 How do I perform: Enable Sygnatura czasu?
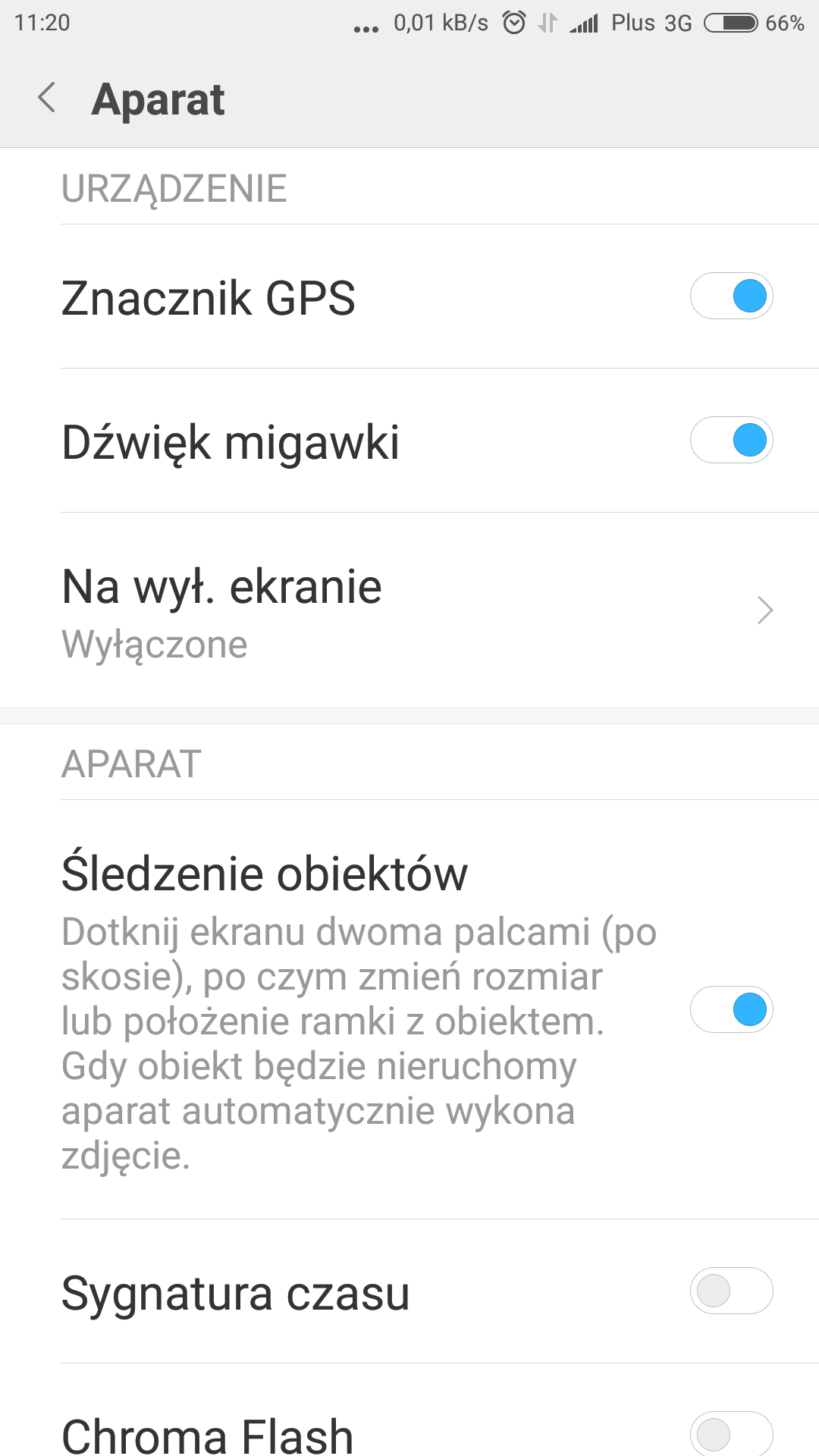pos(731,1291)
